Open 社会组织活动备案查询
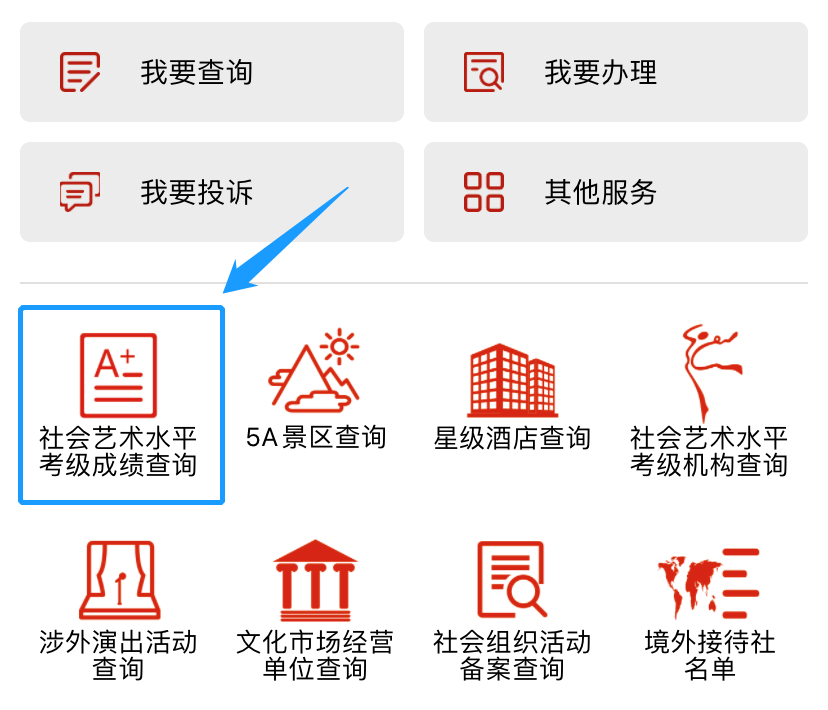 tap(512, 612)
